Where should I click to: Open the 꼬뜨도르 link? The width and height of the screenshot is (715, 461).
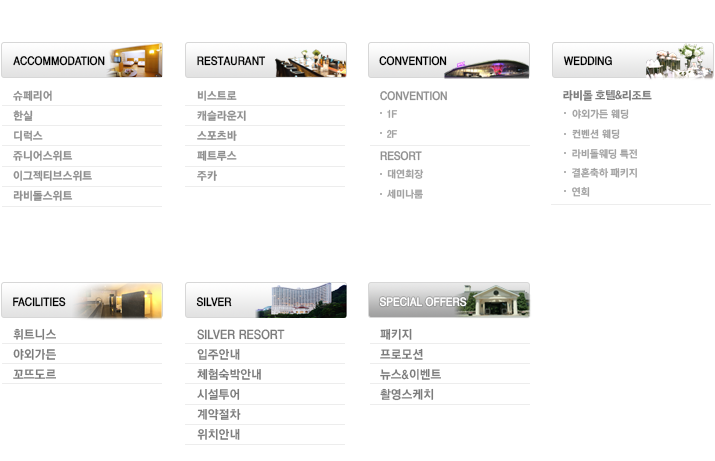(35, 374)
